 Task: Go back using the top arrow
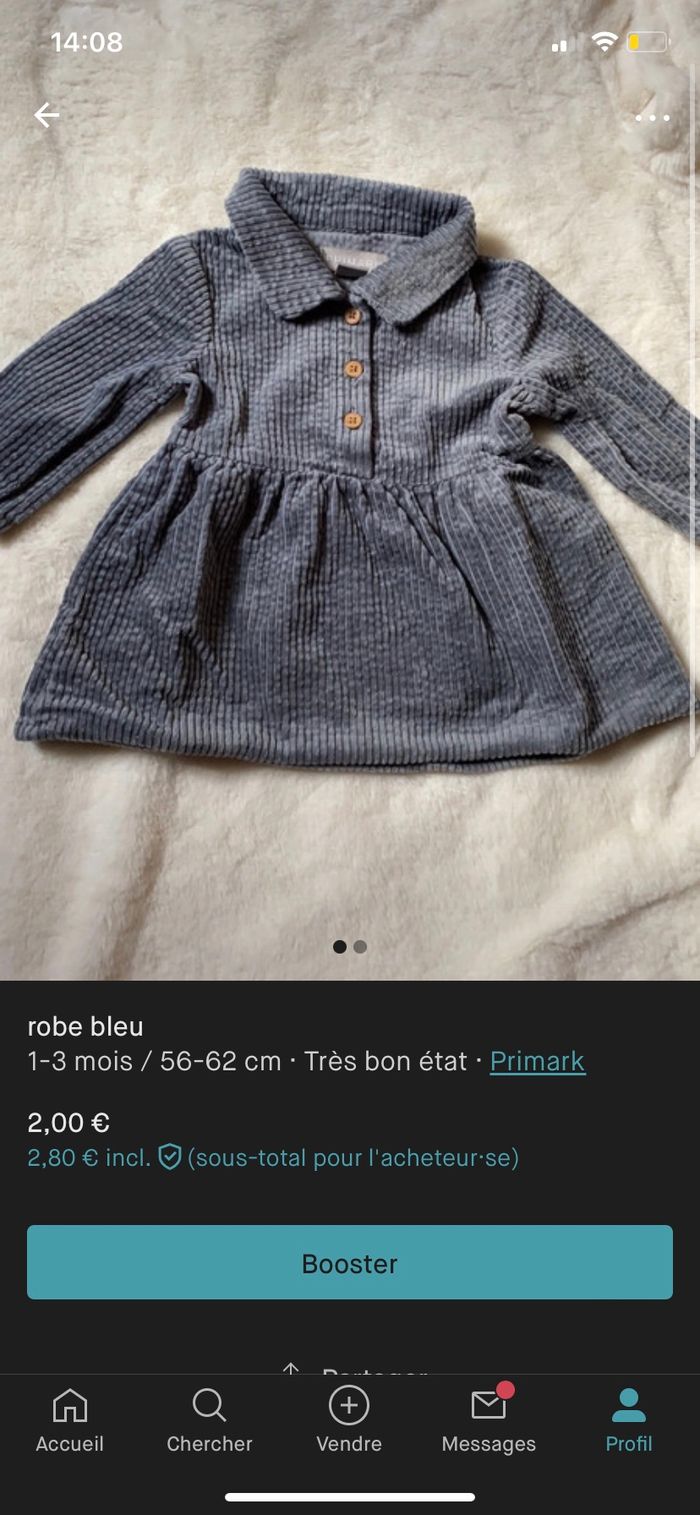click(46, 116)
